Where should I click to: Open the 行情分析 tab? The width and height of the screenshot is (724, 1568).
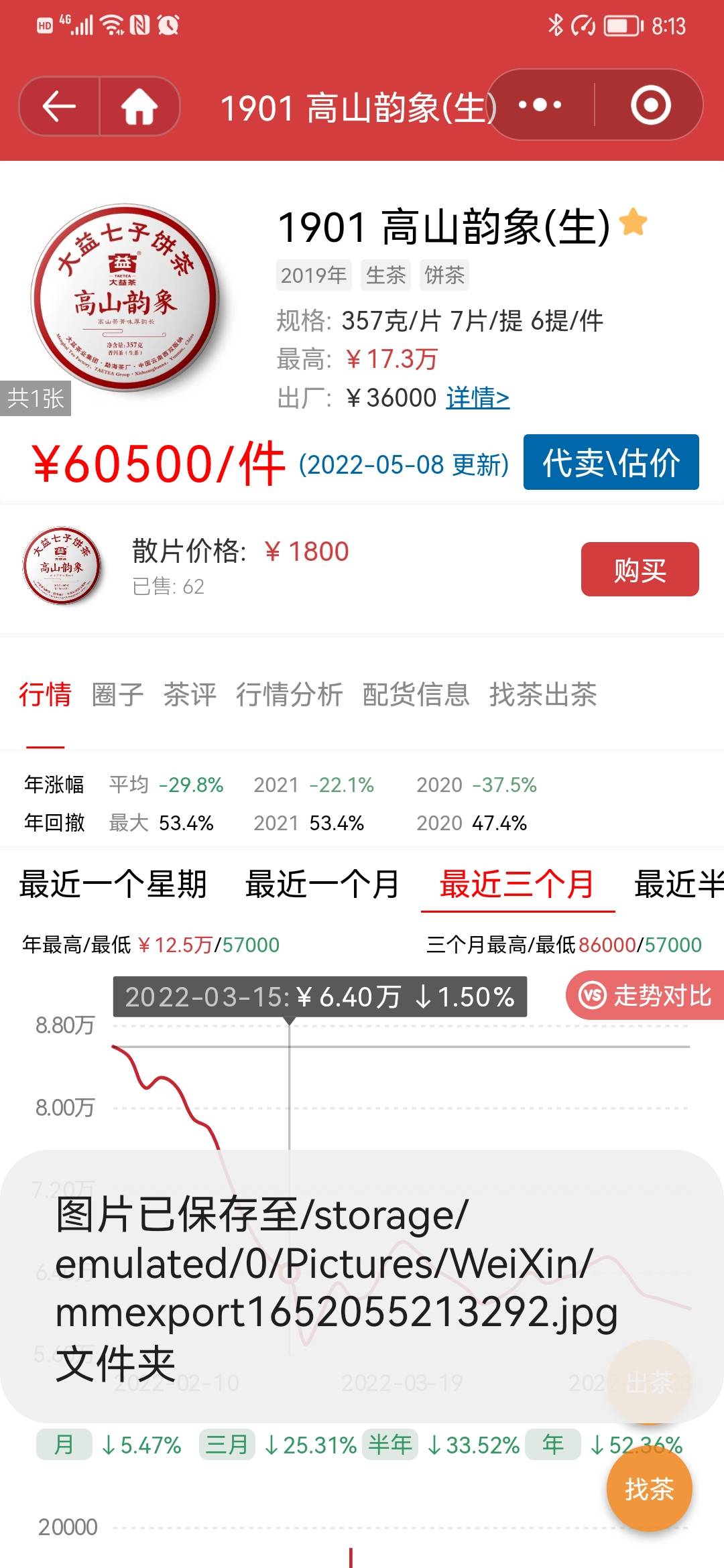[290, 694]
